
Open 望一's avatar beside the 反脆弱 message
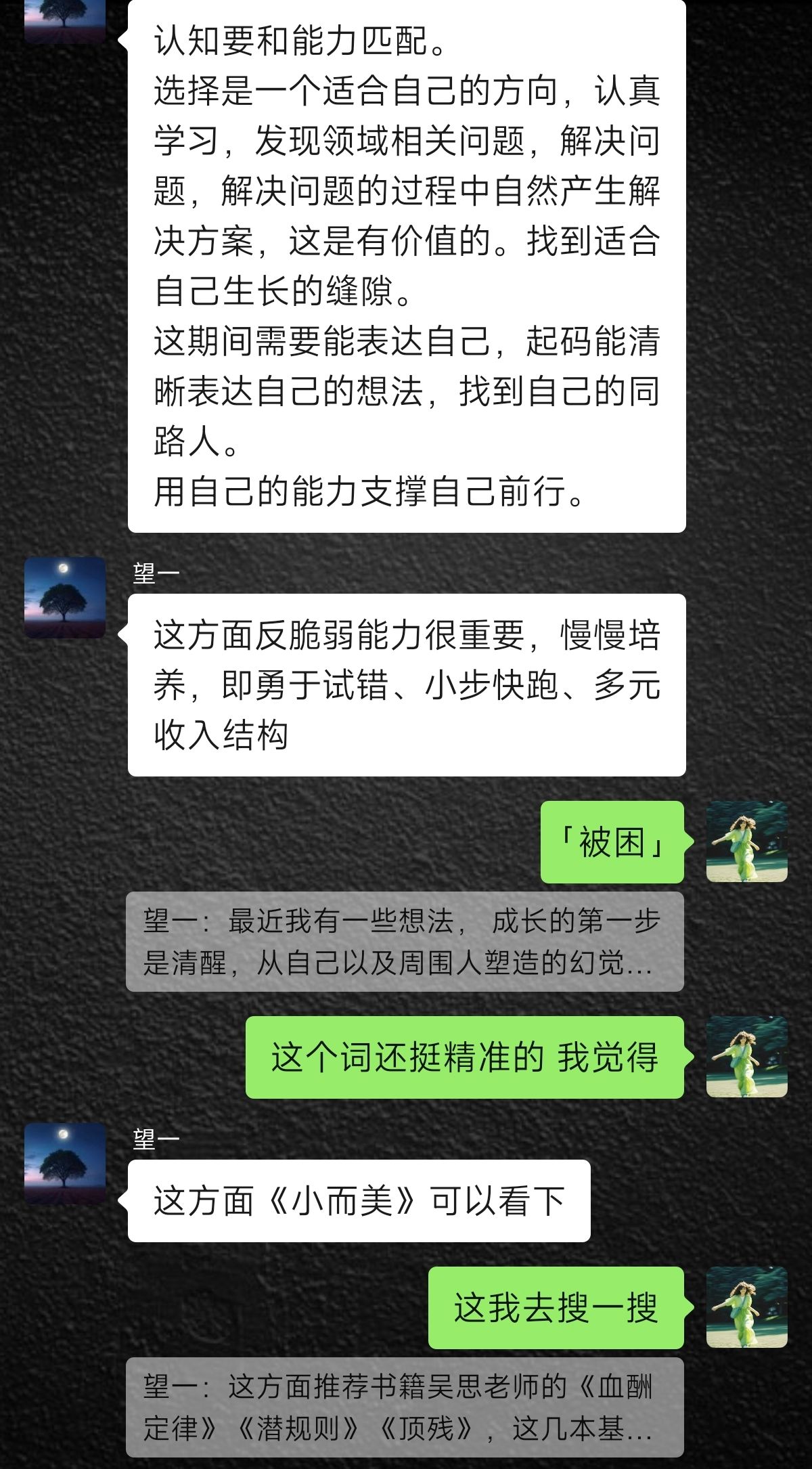click(65, 598)
